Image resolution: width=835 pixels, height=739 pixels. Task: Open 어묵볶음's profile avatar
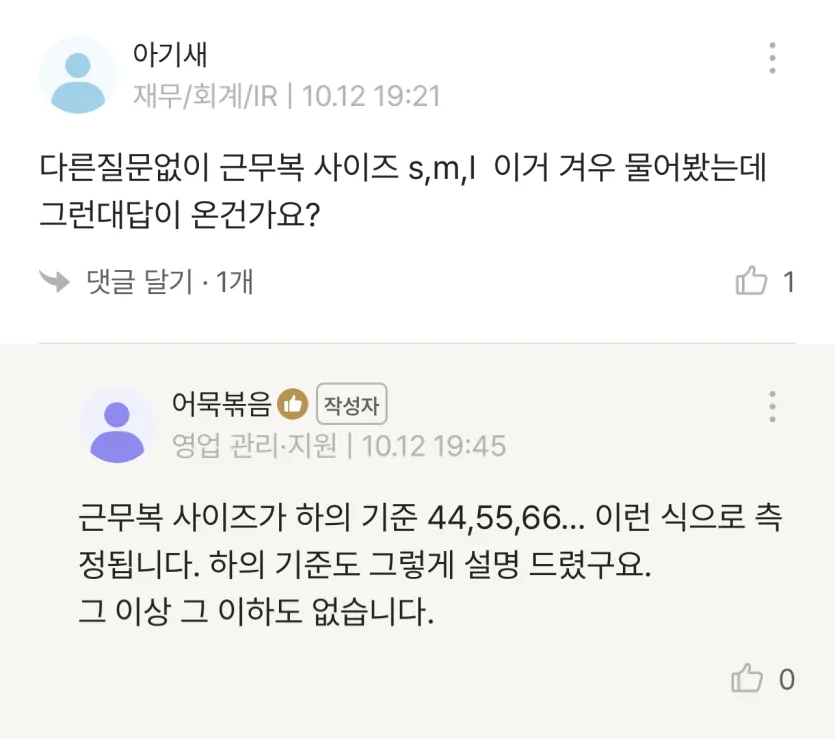tap(117, 424)
